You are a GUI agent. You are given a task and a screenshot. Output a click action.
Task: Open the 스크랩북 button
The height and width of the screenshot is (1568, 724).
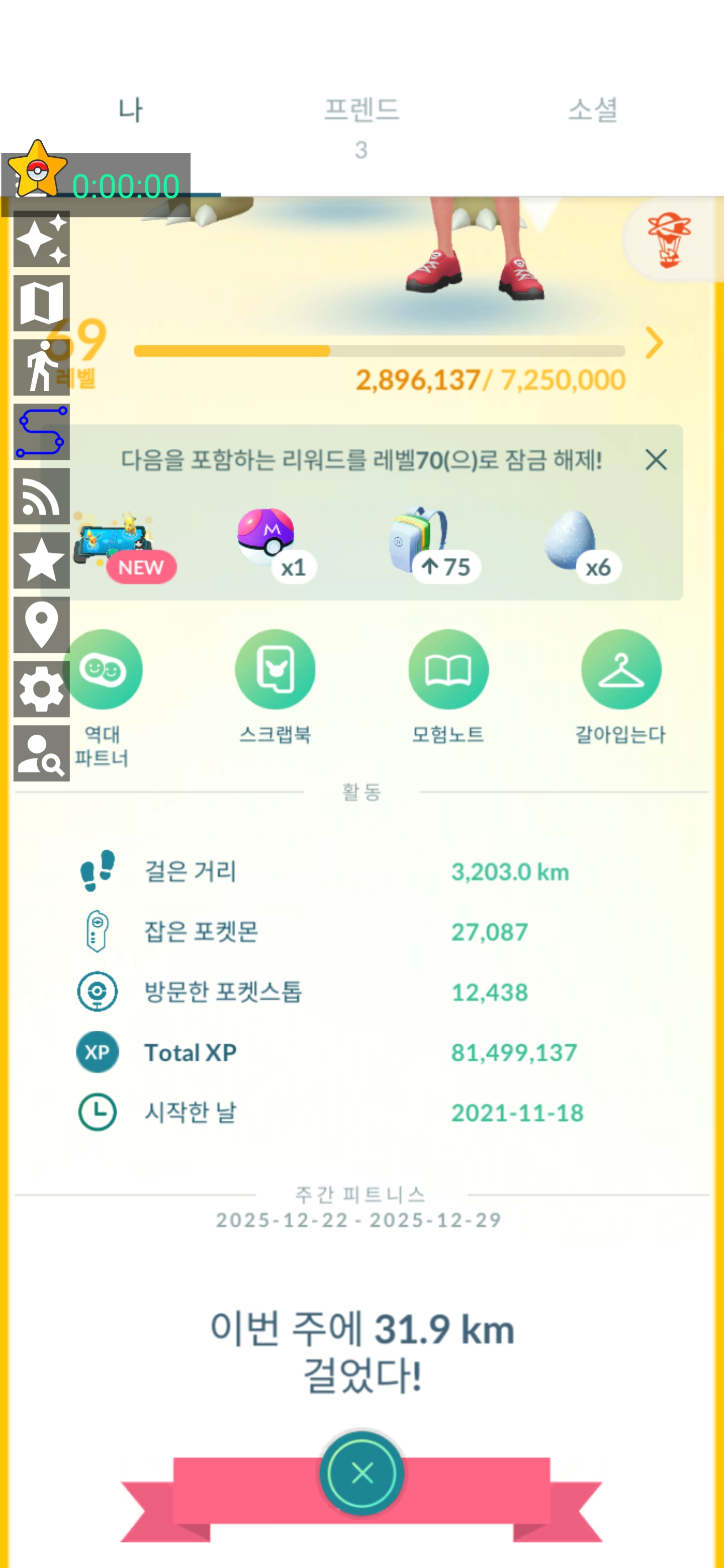pyautogui.click(x=275, y=669)
